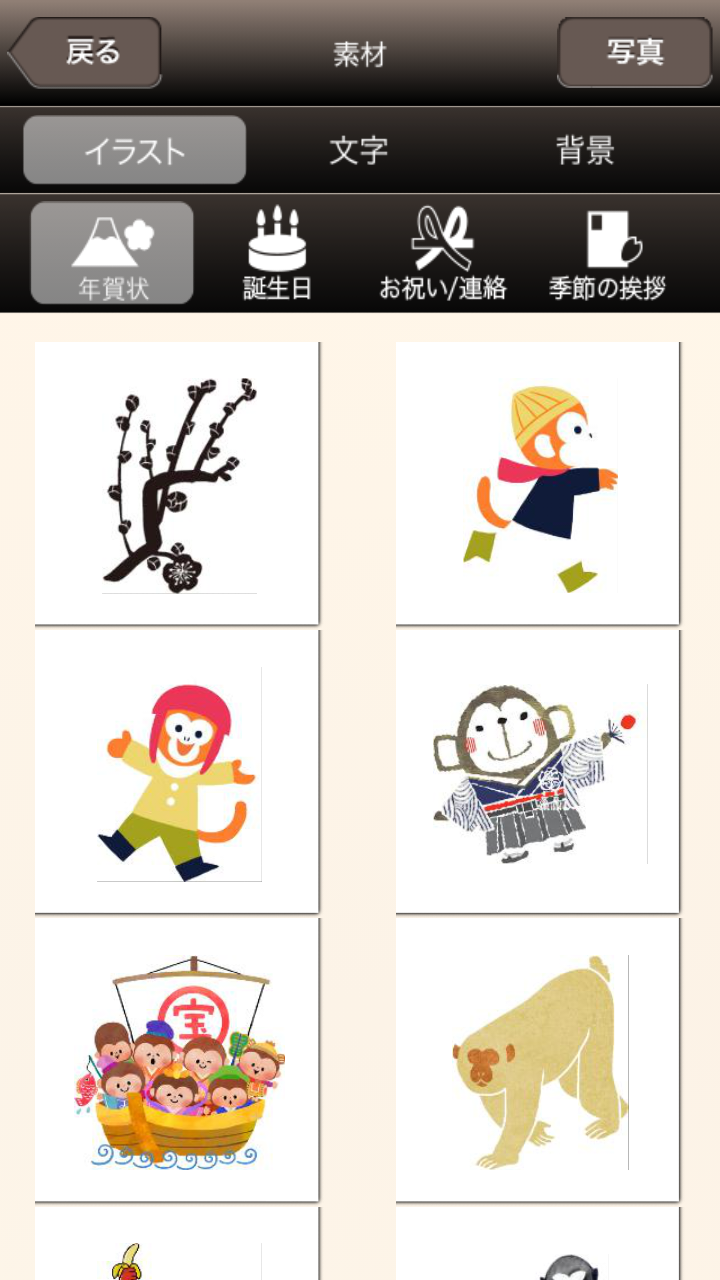The width and height of the screenshot is (720, 1280).
Task: Select the 誕生日 category
Action: pyautogui.click(x=277, y=254)
